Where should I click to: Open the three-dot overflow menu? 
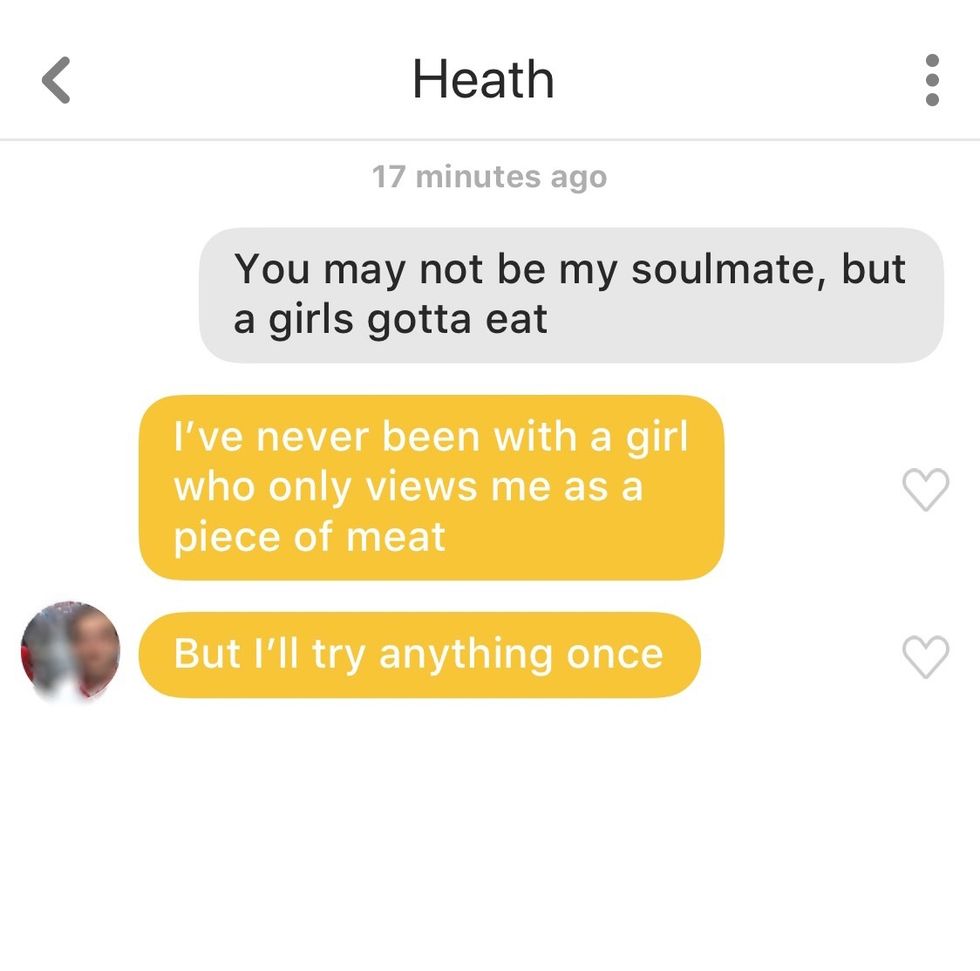click(x=932, y=80)
